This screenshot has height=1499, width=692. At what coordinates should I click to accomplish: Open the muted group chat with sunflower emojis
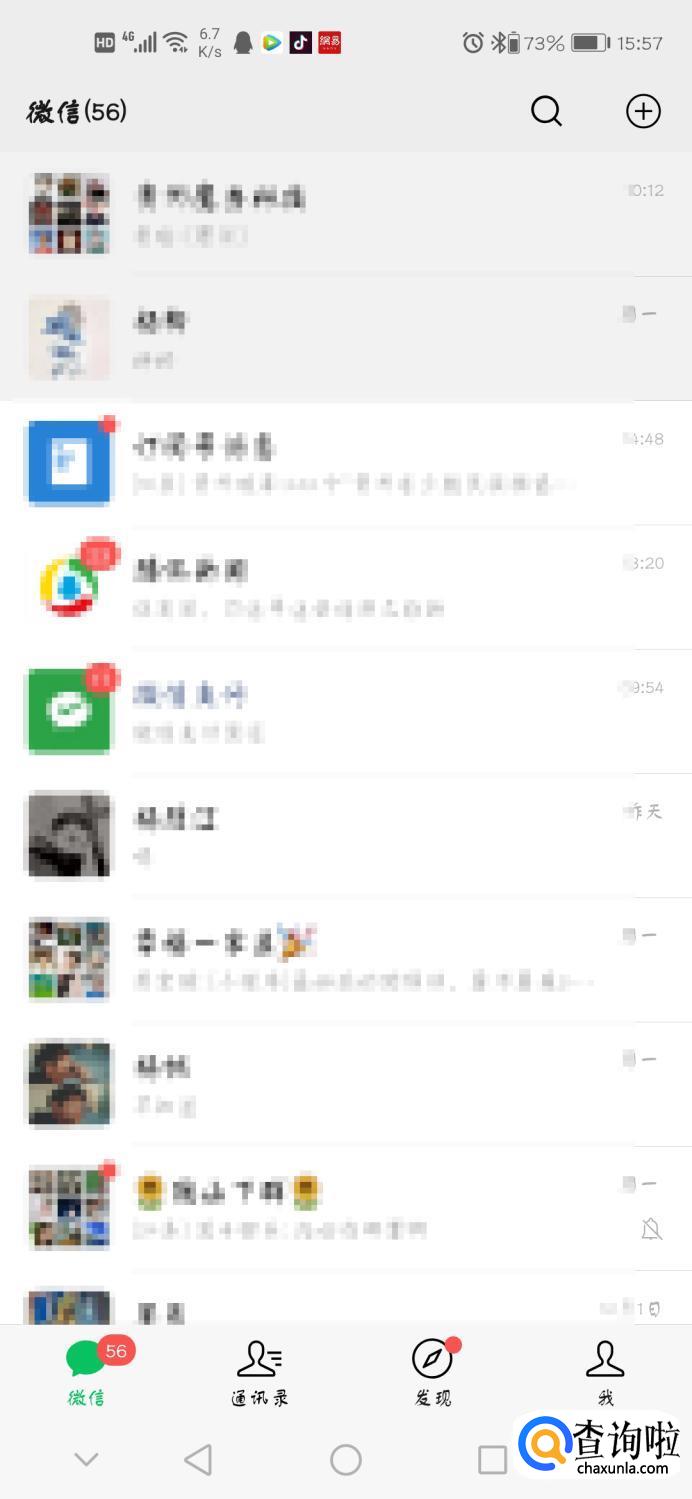click(346, 1208)
